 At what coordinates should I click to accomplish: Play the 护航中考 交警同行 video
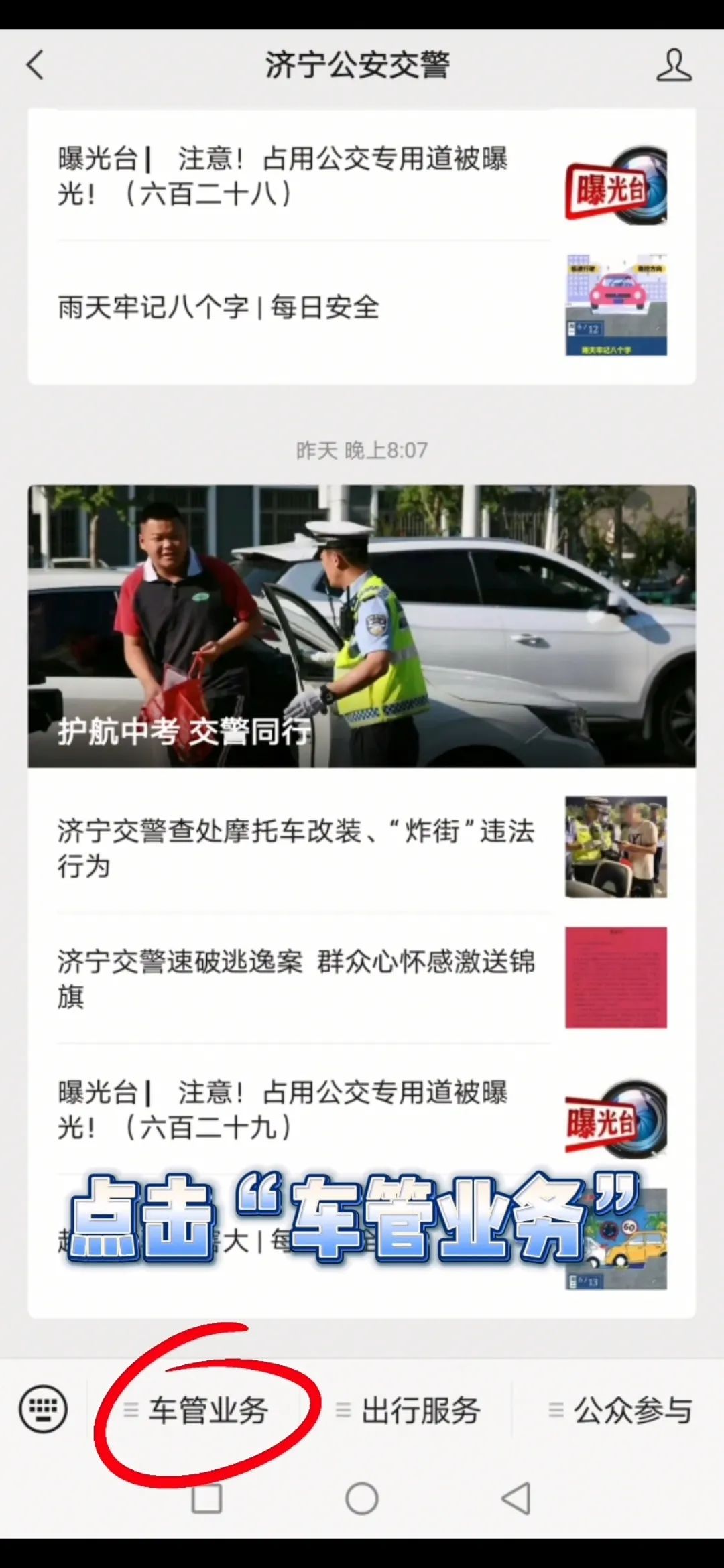click(x=362, y=627)
